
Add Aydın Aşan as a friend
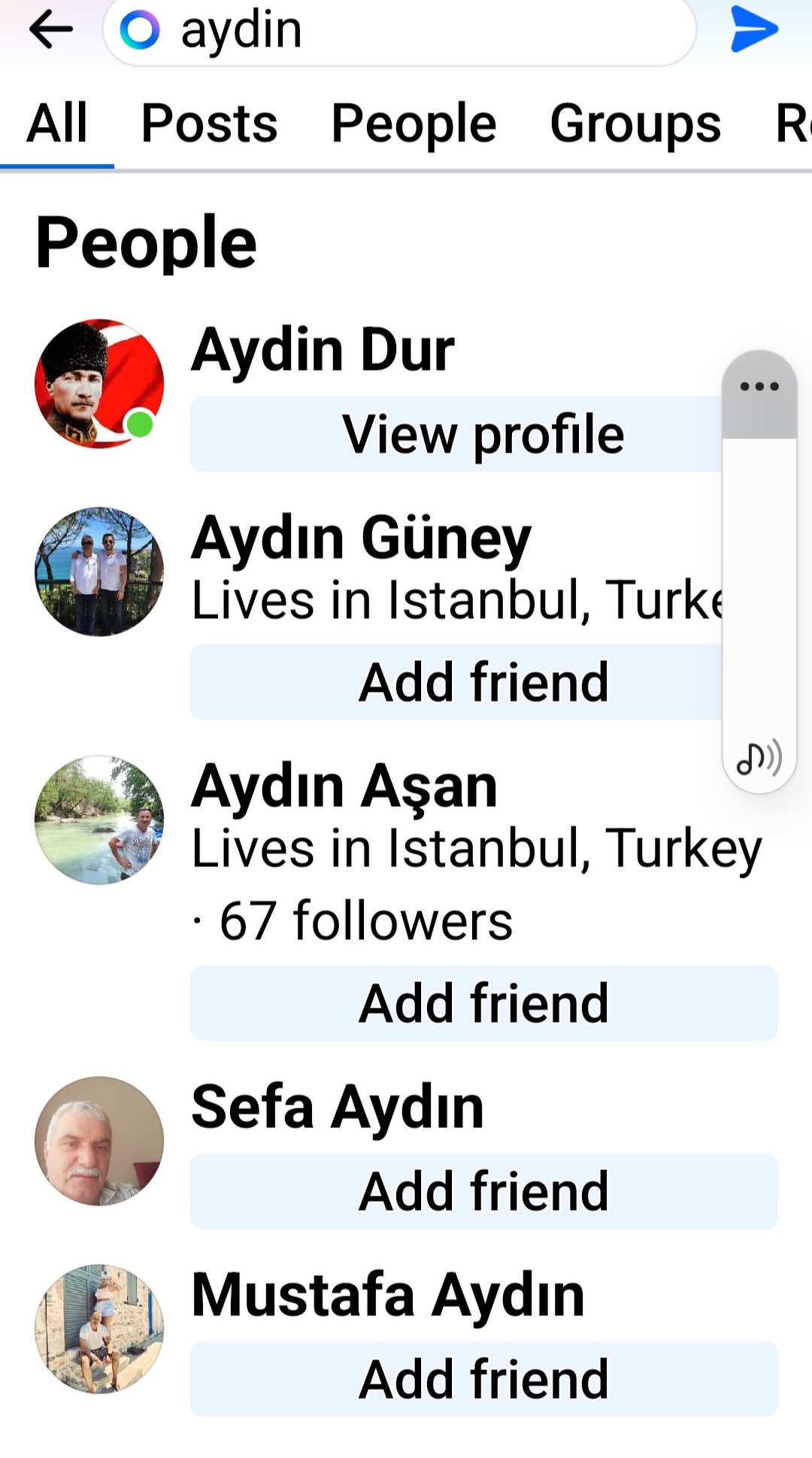pos(484,1003)
